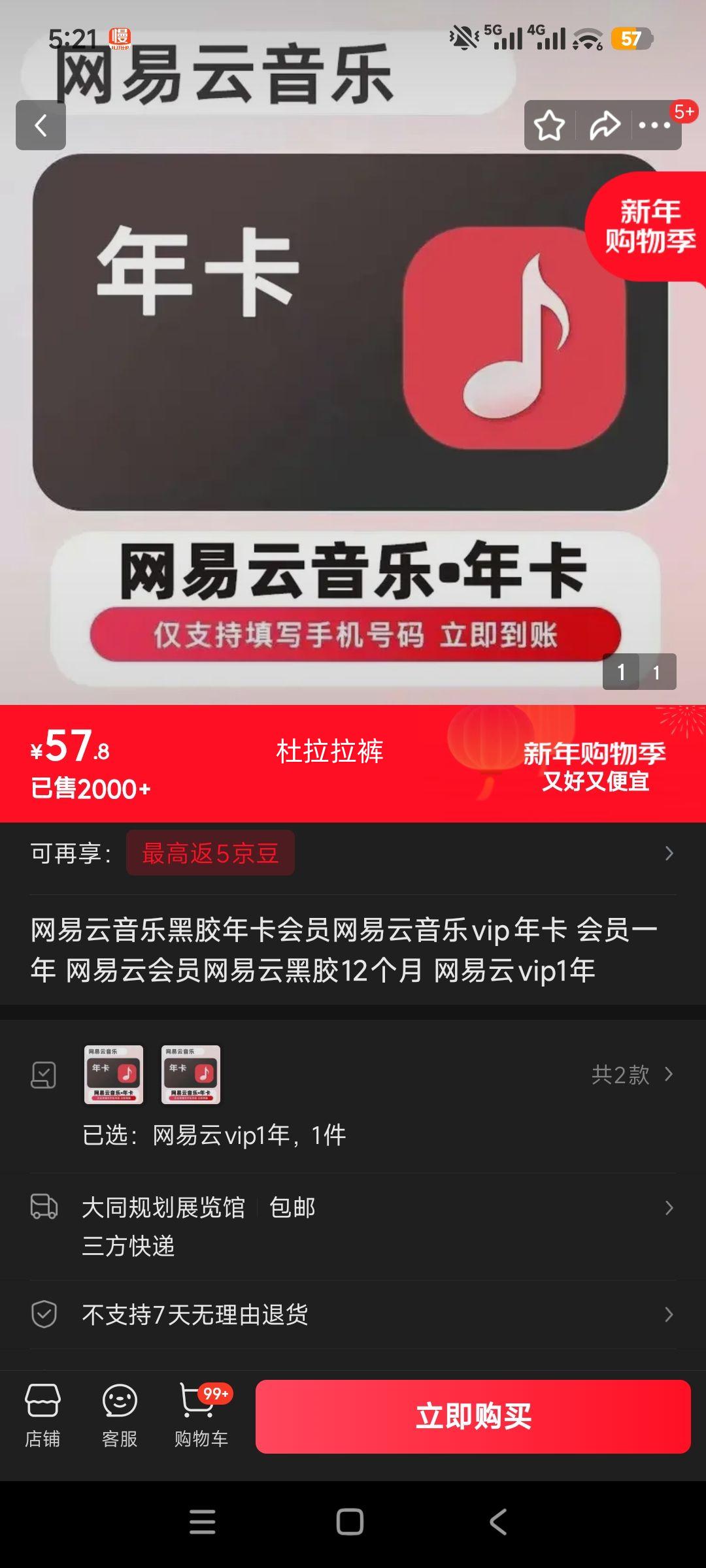Screen dimensions: 706x1568
Task: Open the 杜拉拉裤 store name
Action: [331, 753]
